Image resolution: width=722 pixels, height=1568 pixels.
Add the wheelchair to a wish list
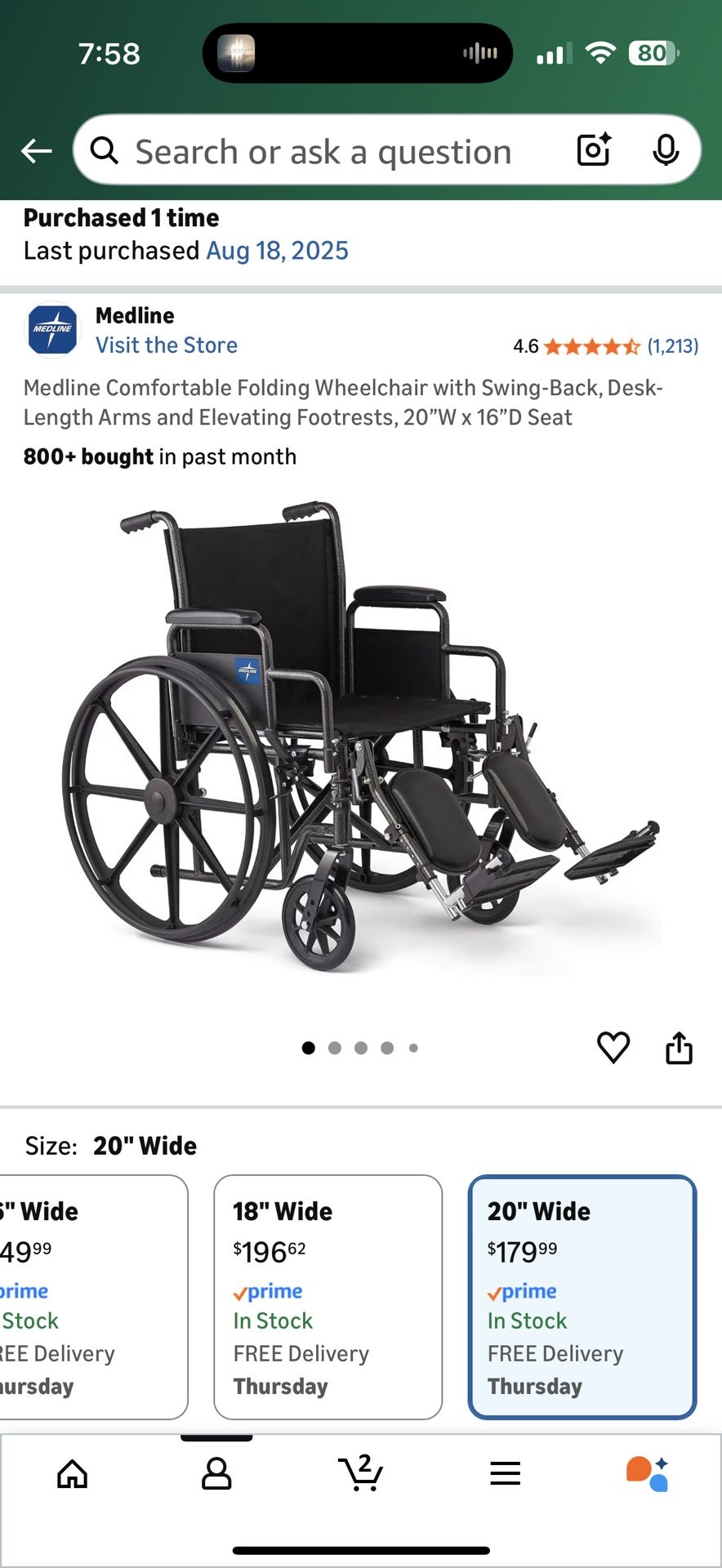tap(613, 1047)
